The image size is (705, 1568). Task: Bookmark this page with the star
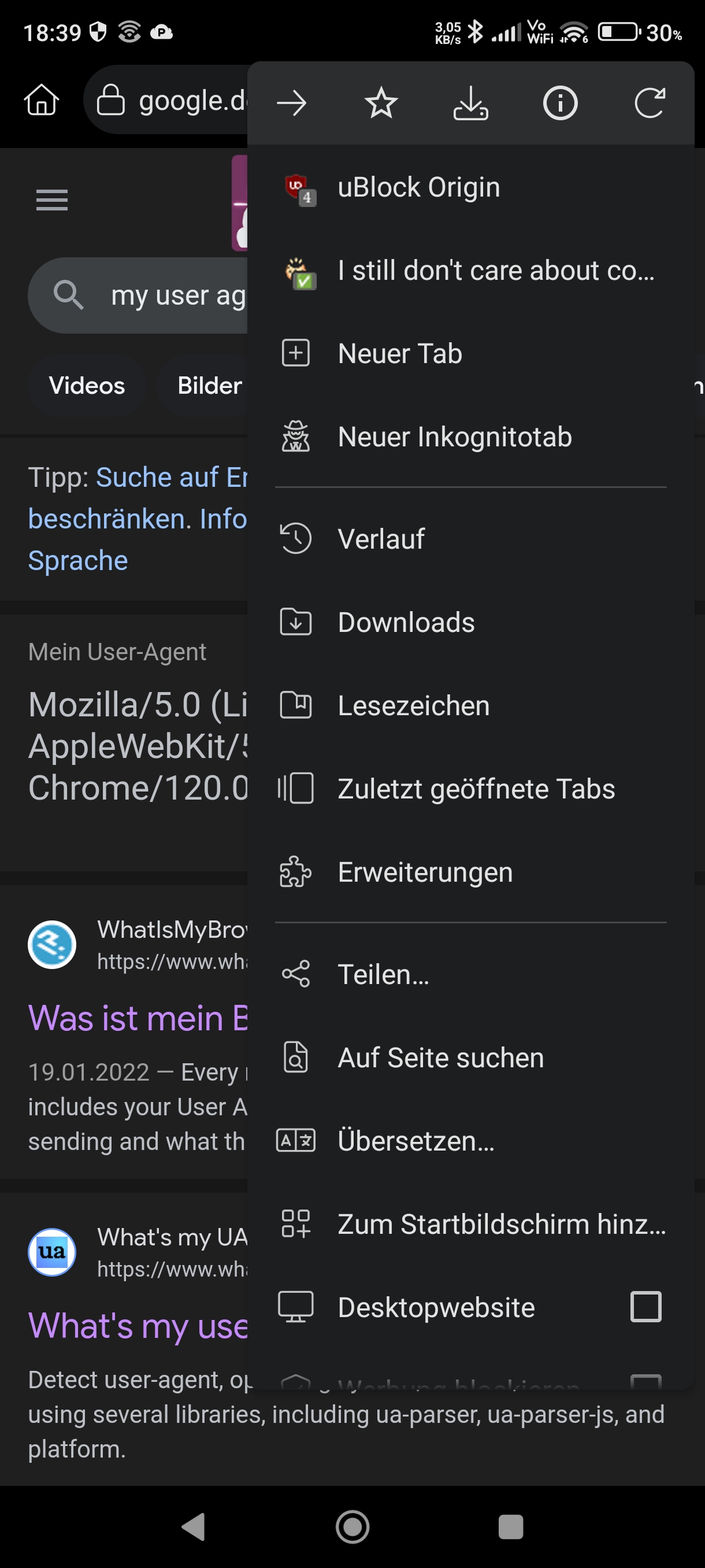[381, 103]
